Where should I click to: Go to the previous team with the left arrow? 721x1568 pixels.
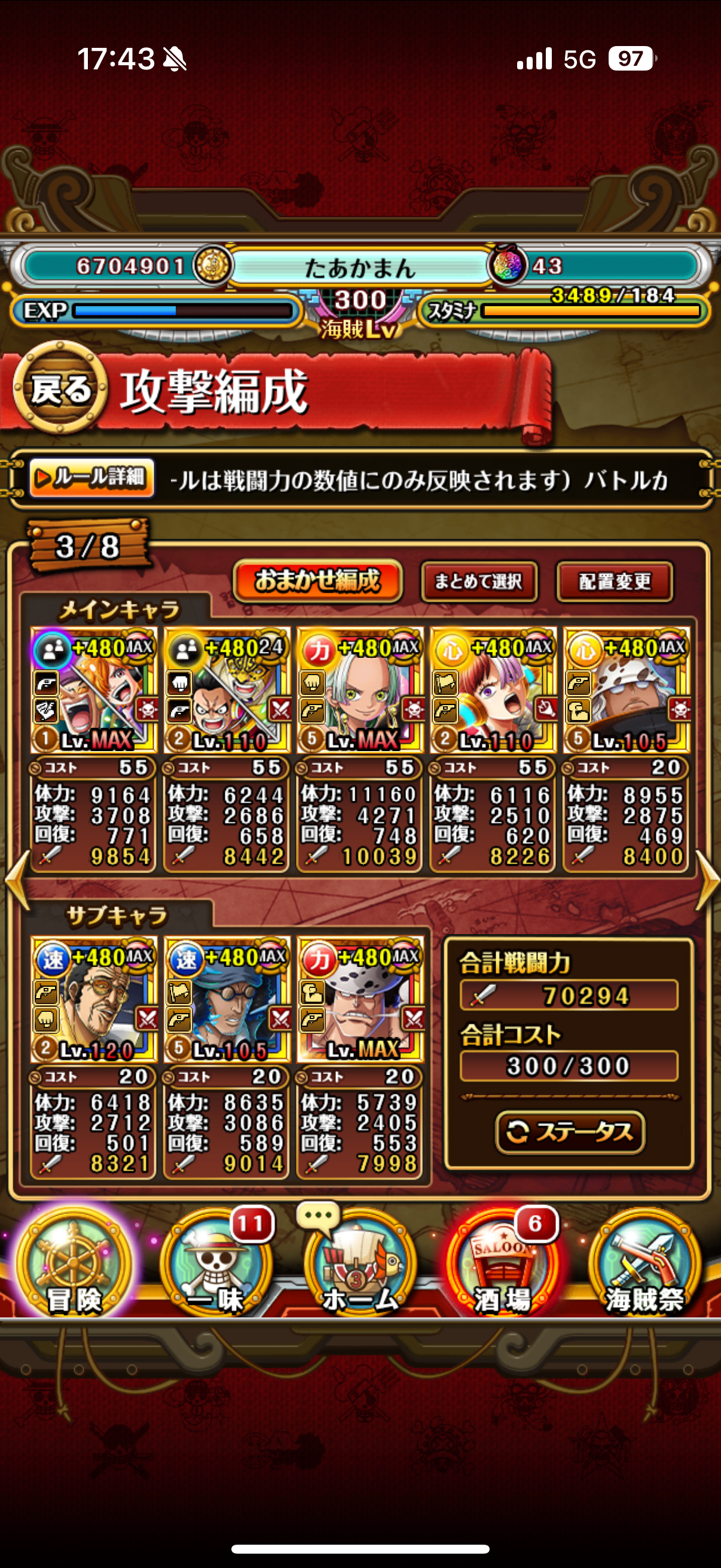[x=17, y=879]
